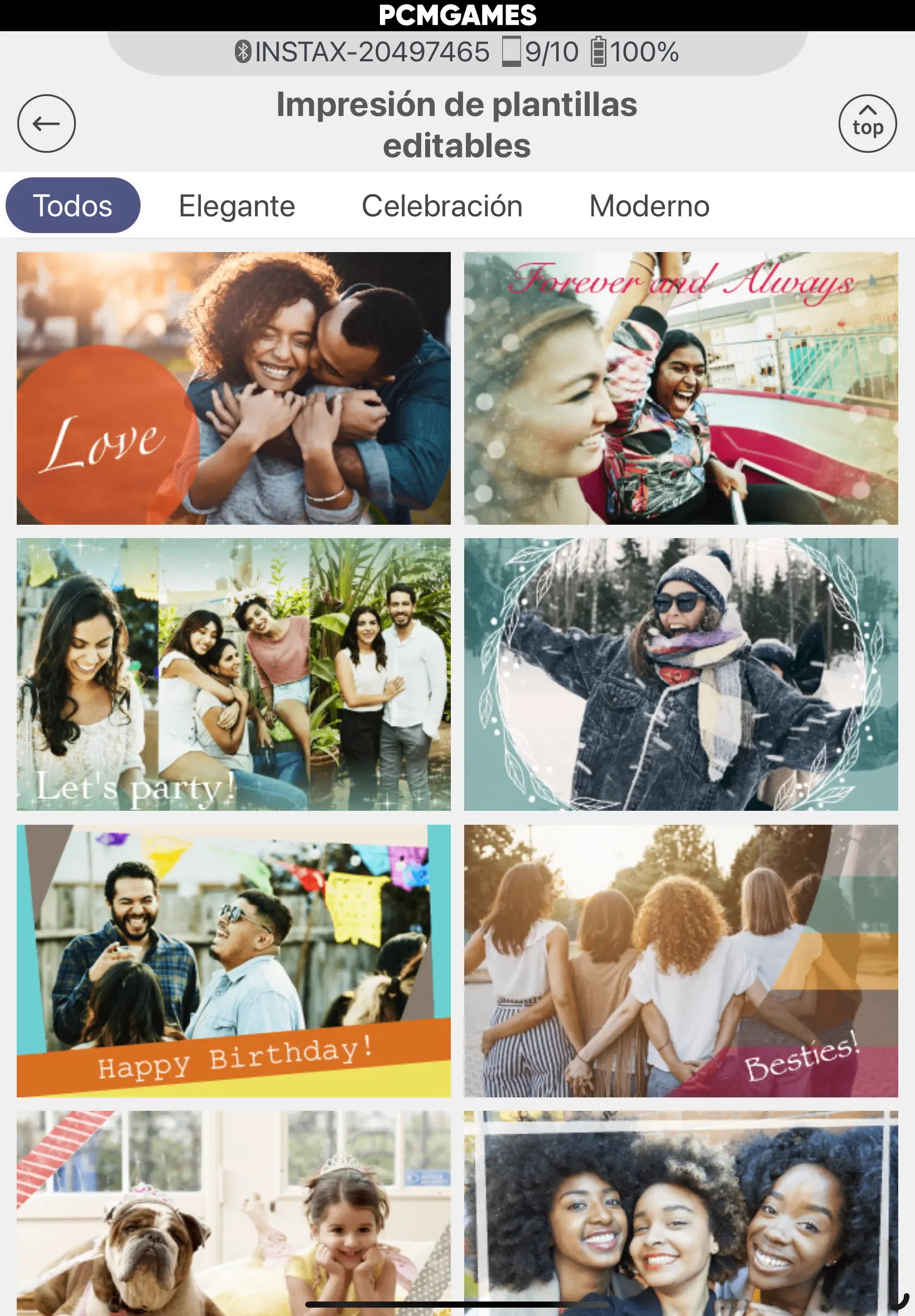Switch to the Elegante tab
Viewport: 915px width, 1316px height.
point(236,206)
